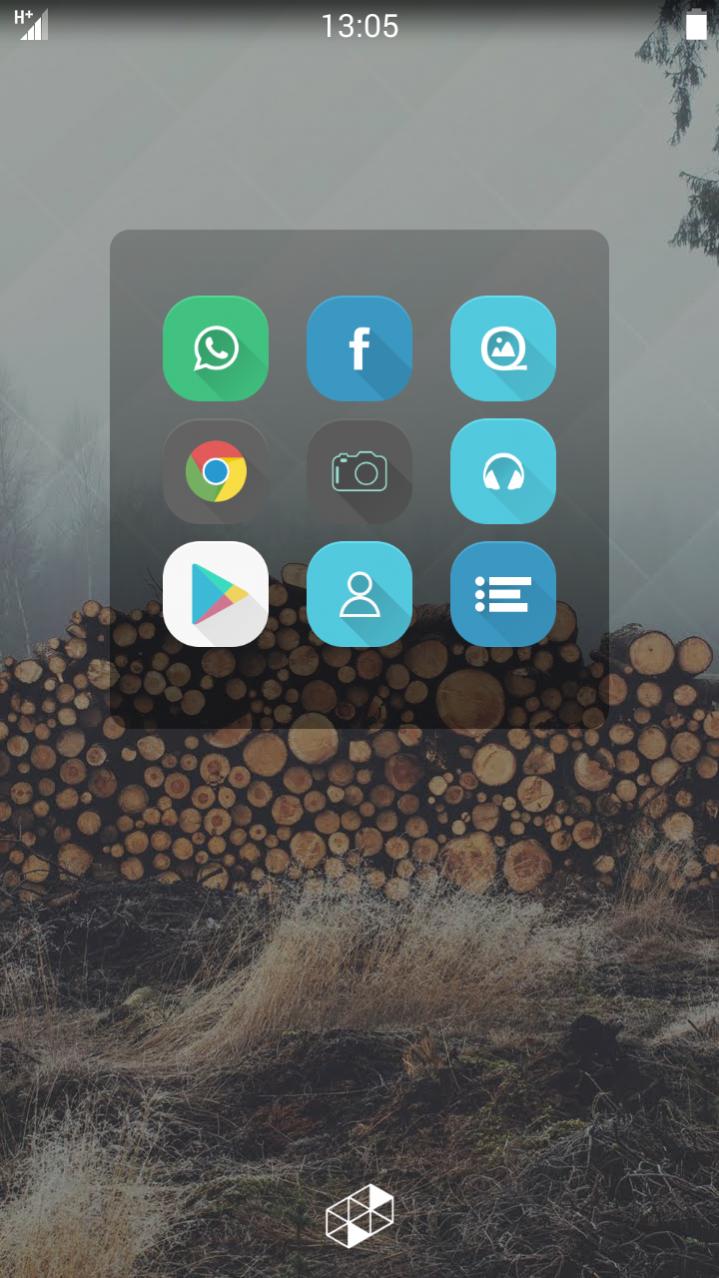The image size is (719, 1278).
Task: Open the contacts app
Action: click(x=359, y=594)
